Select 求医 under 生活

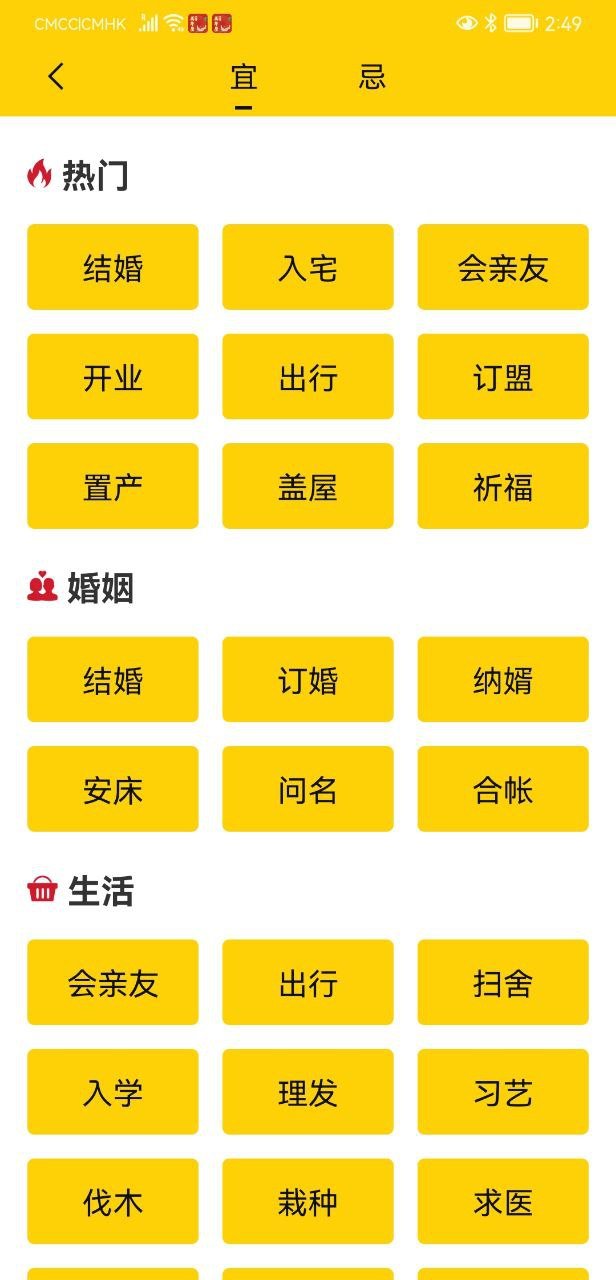tap(503, 1201)
